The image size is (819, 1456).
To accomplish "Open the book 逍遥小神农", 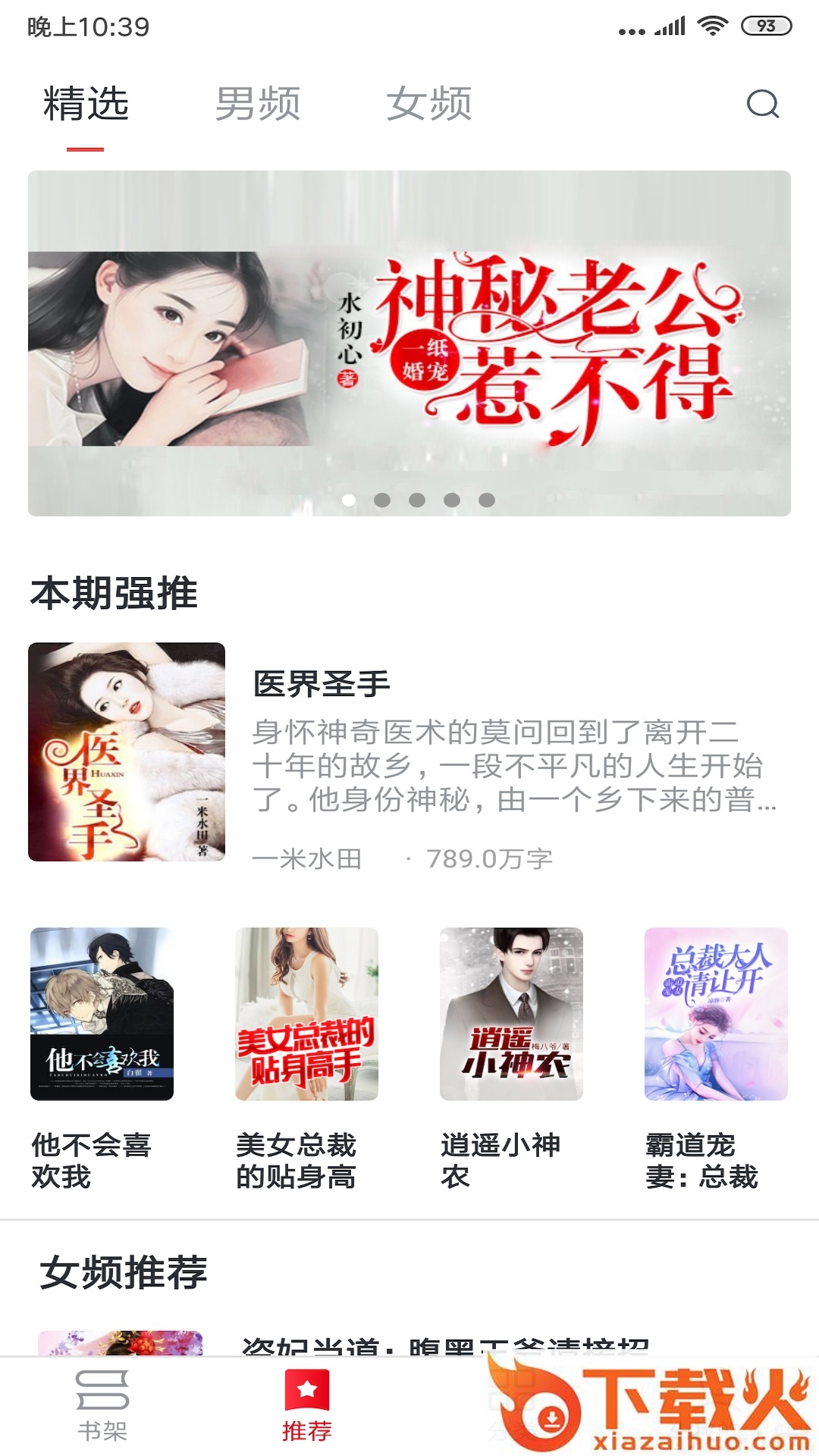I will tap(511, 1014).
